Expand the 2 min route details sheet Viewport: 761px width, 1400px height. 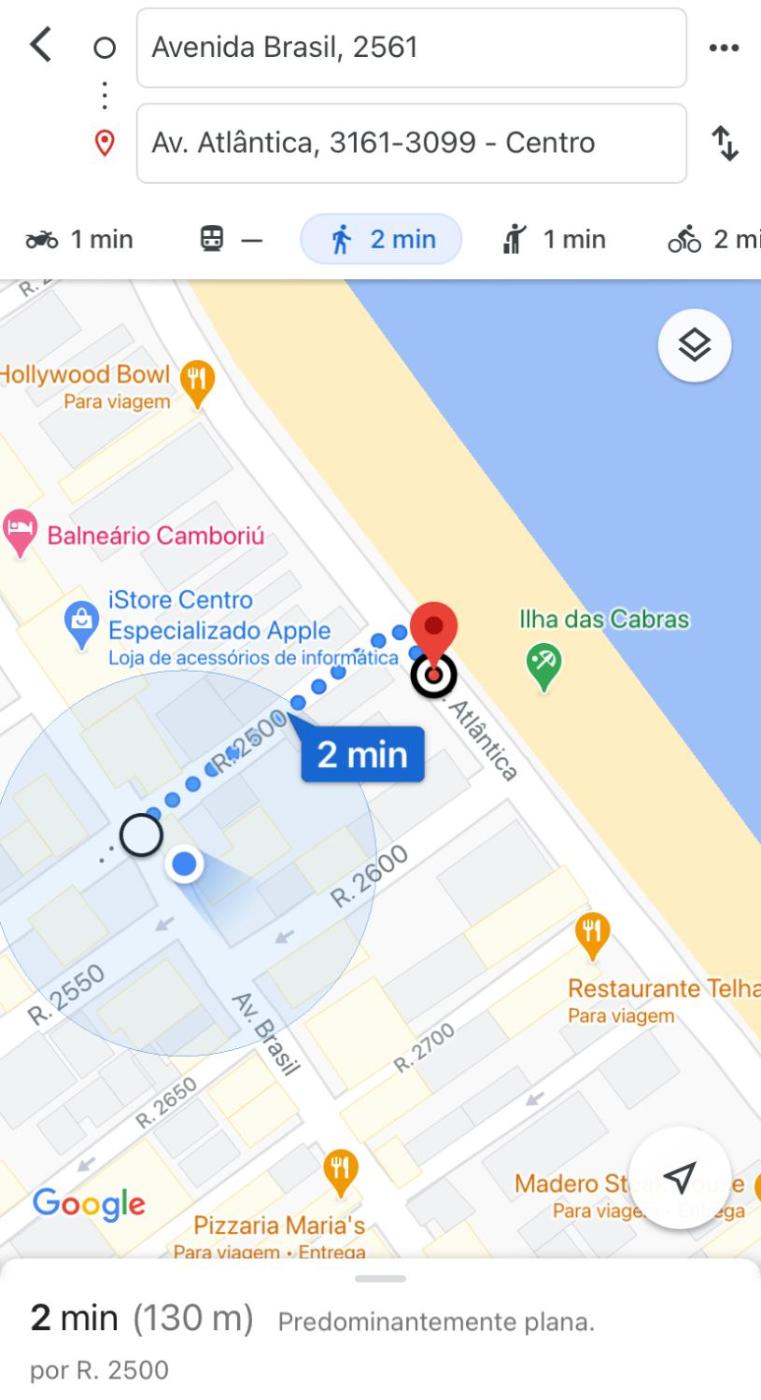pos(380,1320)
